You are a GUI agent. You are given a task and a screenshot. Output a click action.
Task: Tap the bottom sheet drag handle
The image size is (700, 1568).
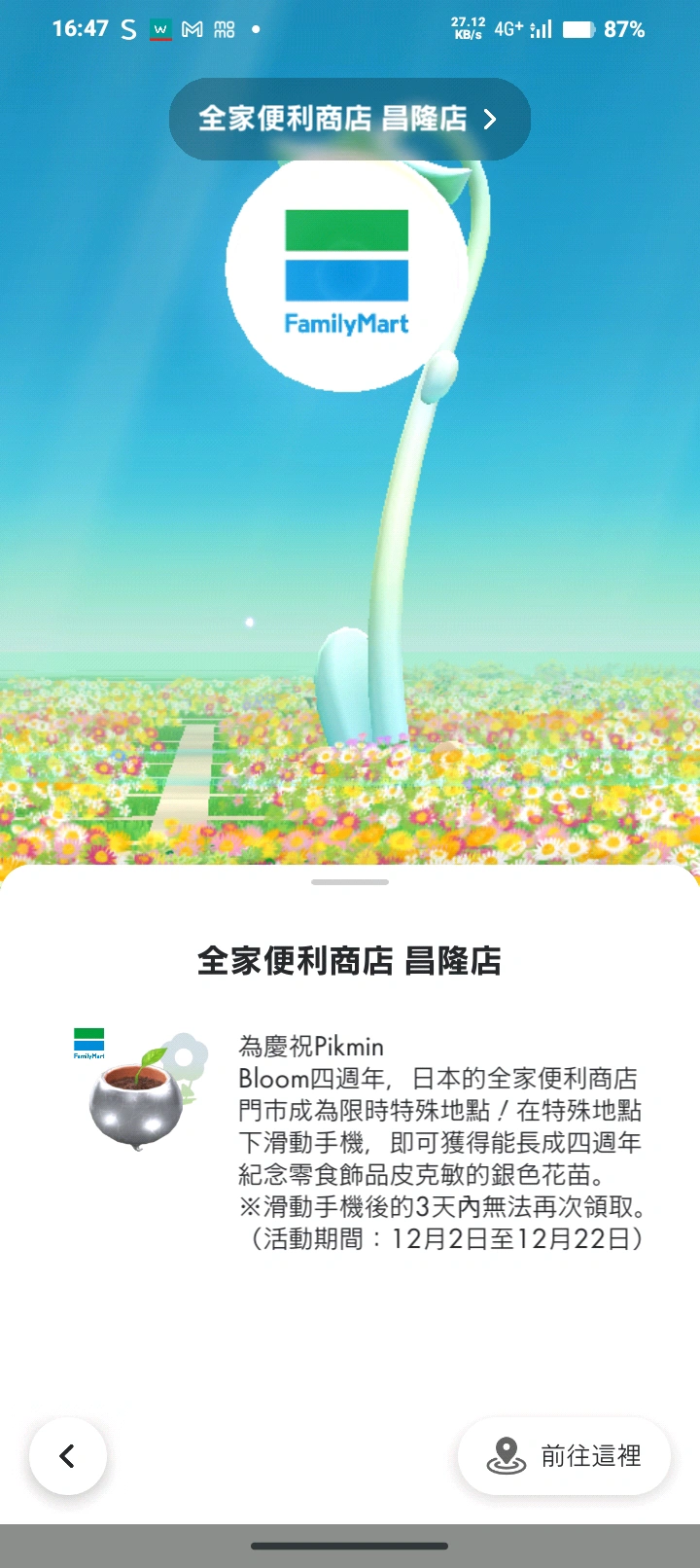tap(350, 882)
